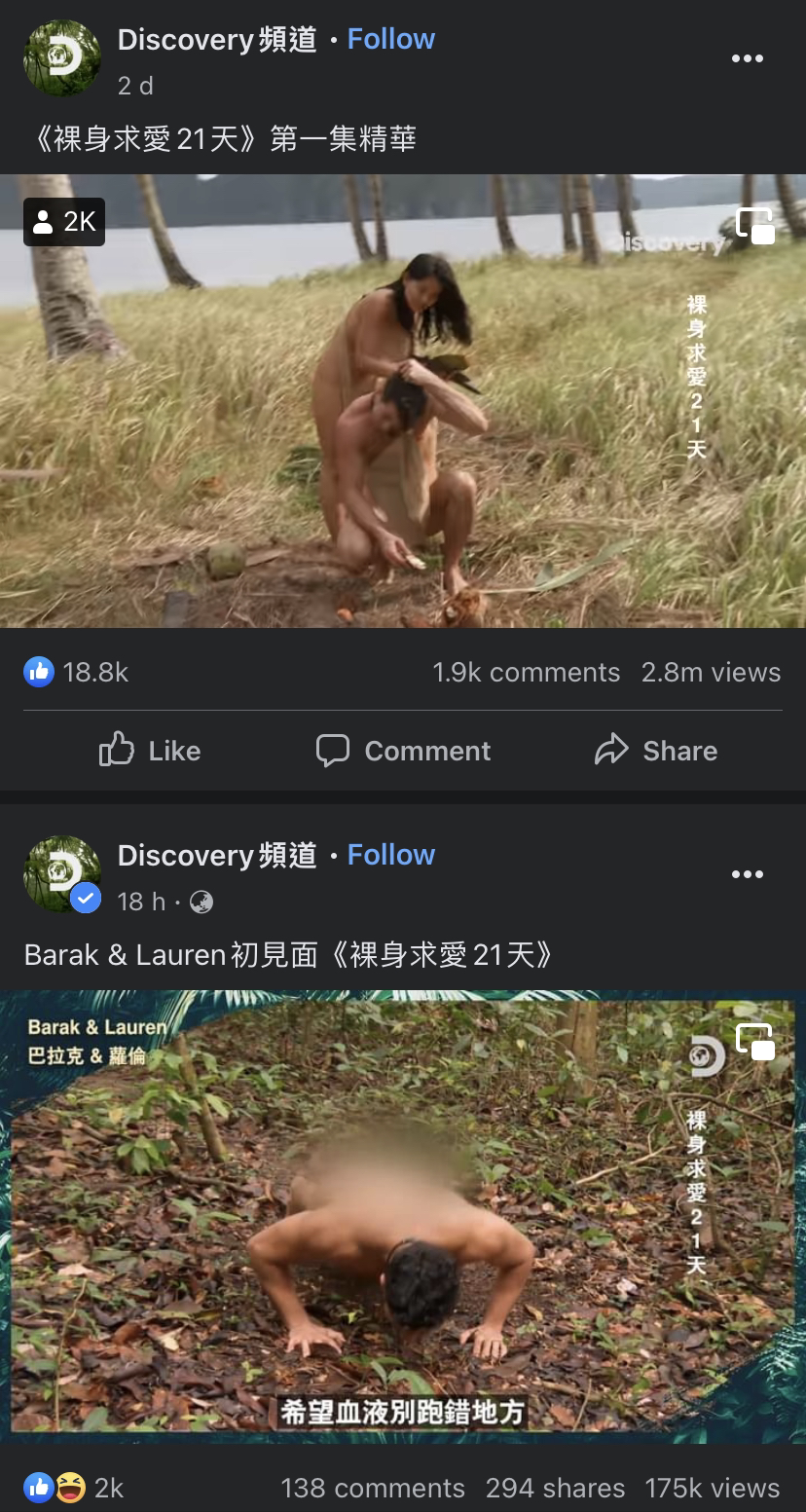
Task: Play the 第一集精華 video
Action: 403,401
